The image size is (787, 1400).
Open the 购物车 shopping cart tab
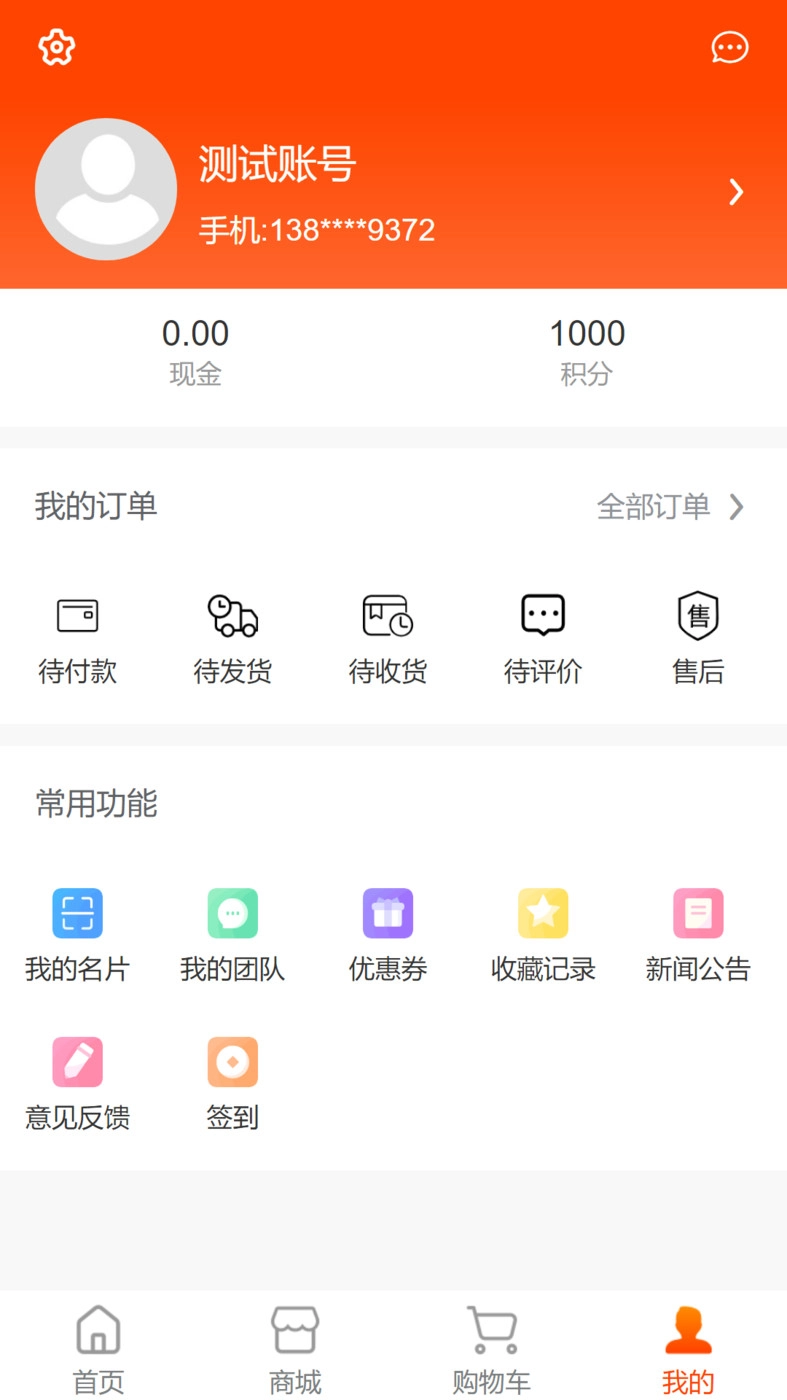point(490,1347)
